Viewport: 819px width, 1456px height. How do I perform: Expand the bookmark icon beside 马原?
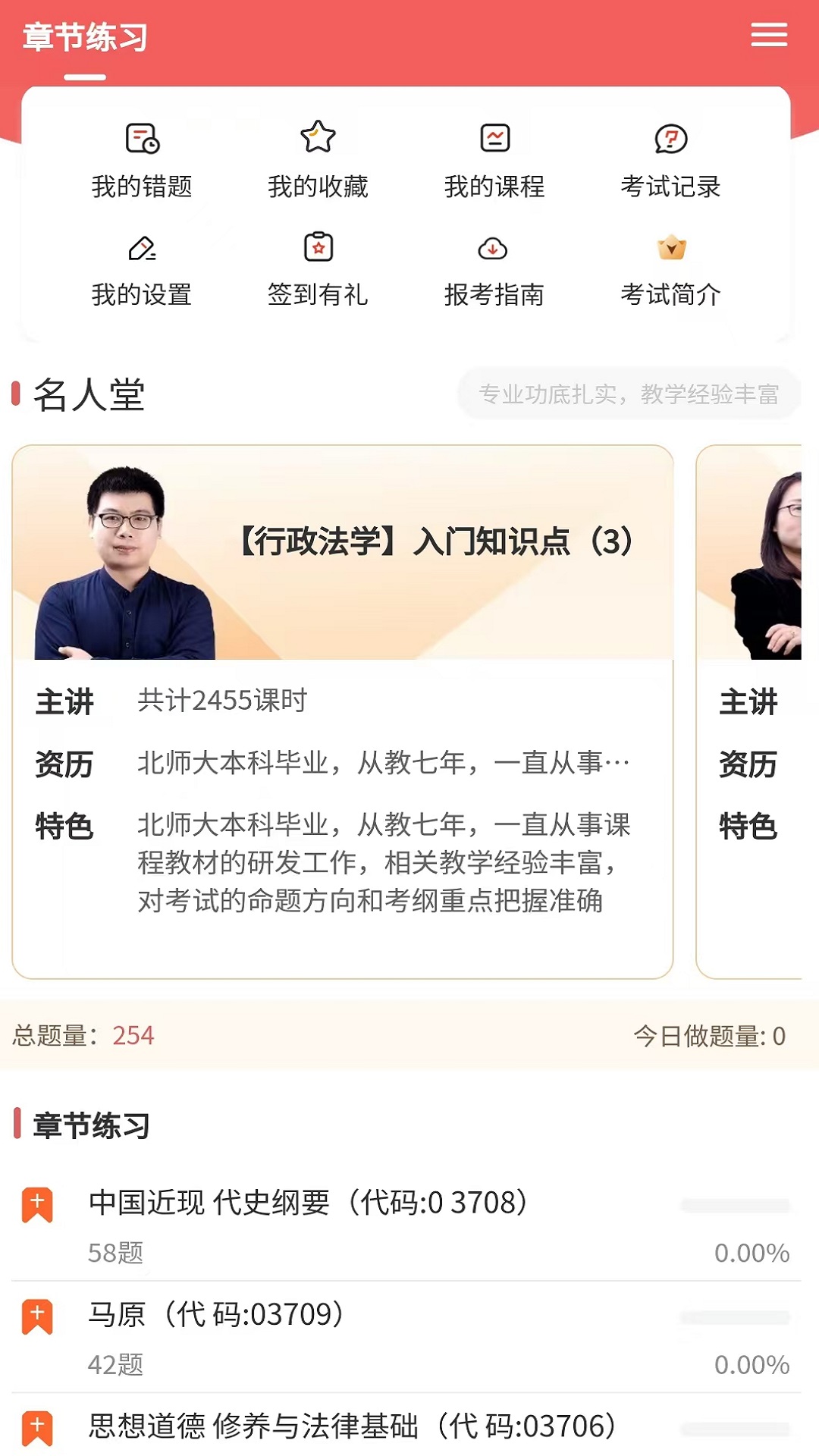[37, 1316]
